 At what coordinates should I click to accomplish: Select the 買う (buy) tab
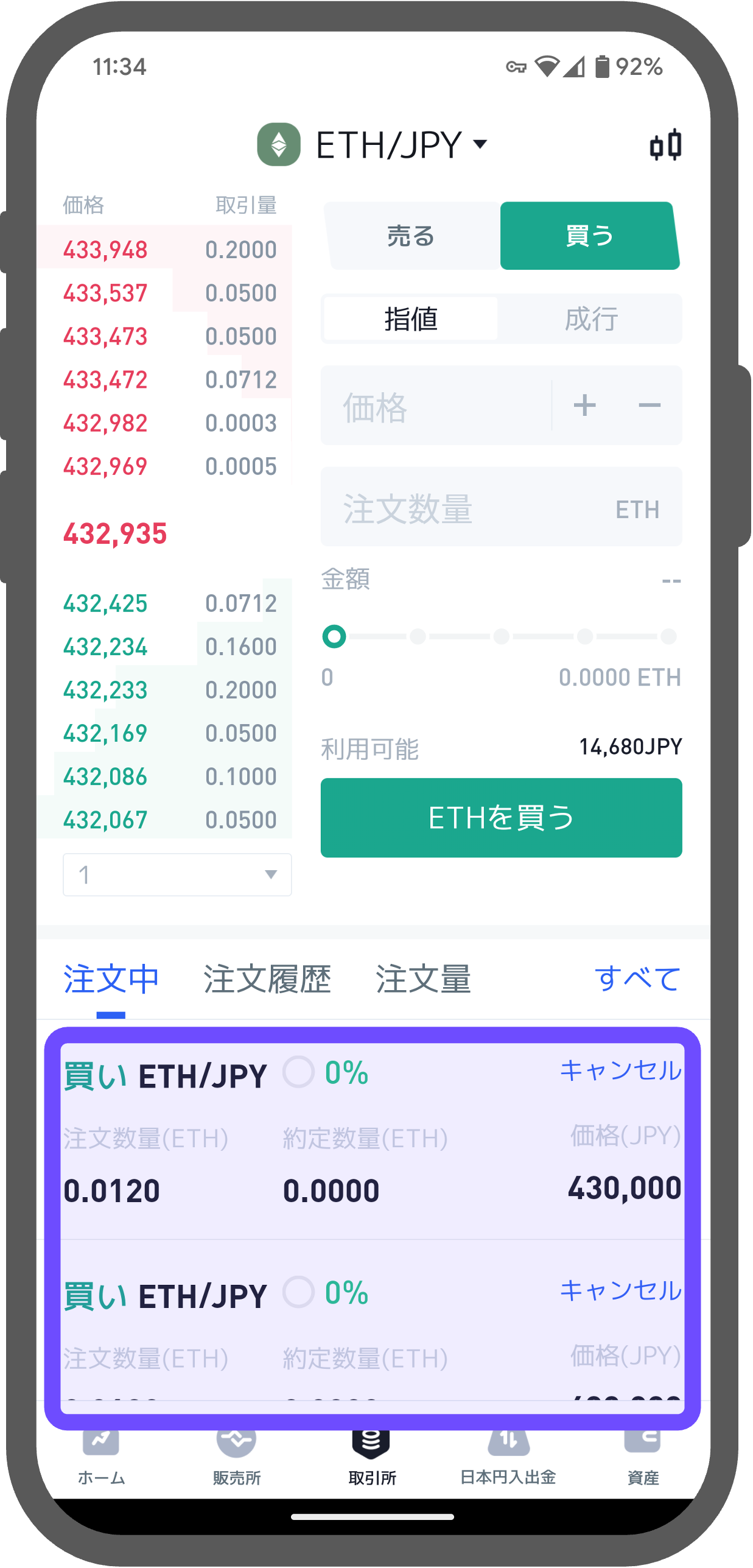tap(590, 236)
